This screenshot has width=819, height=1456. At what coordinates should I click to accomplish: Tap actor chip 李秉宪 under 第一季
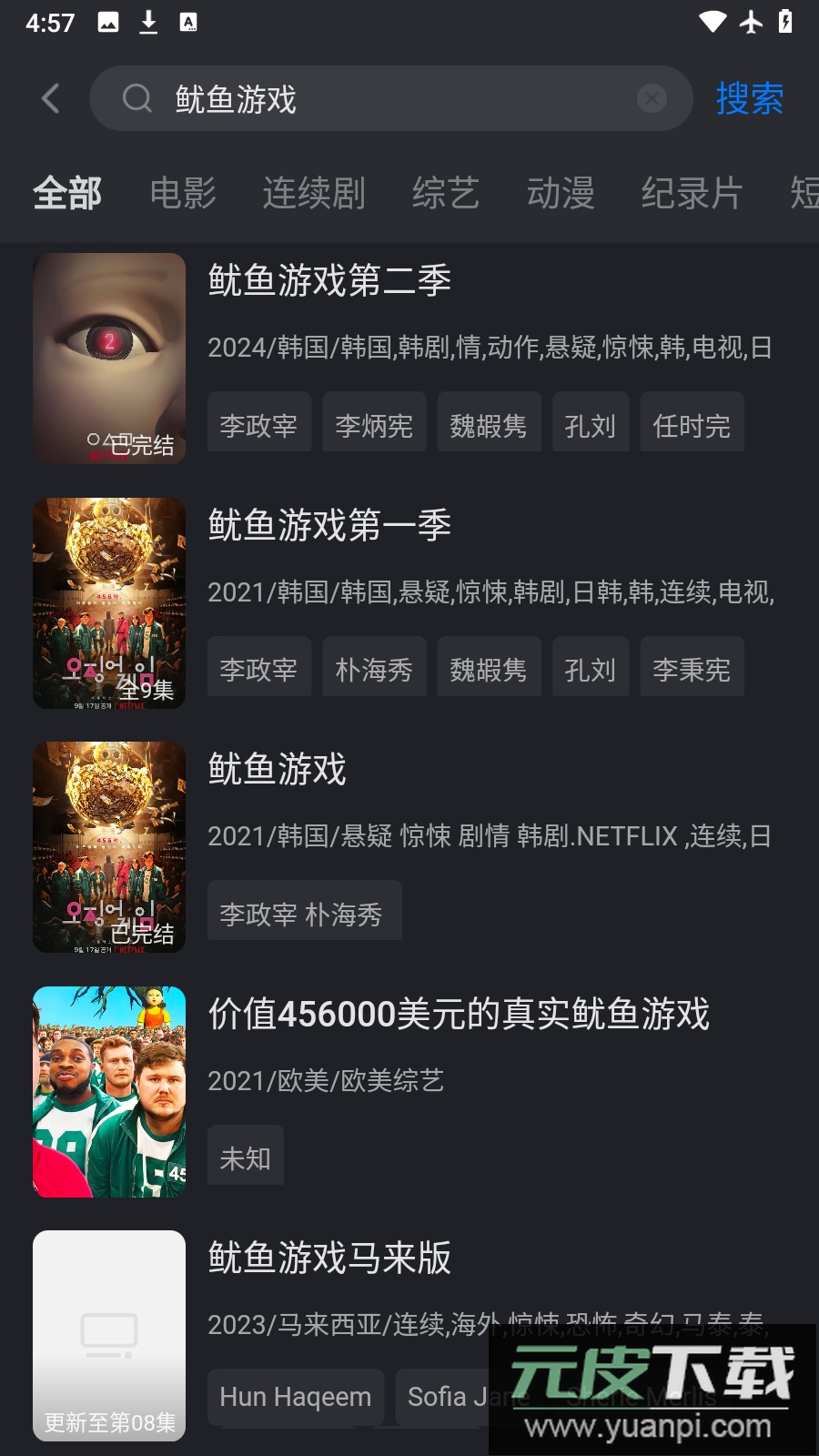pyautogui.click(x=692, y=669)
